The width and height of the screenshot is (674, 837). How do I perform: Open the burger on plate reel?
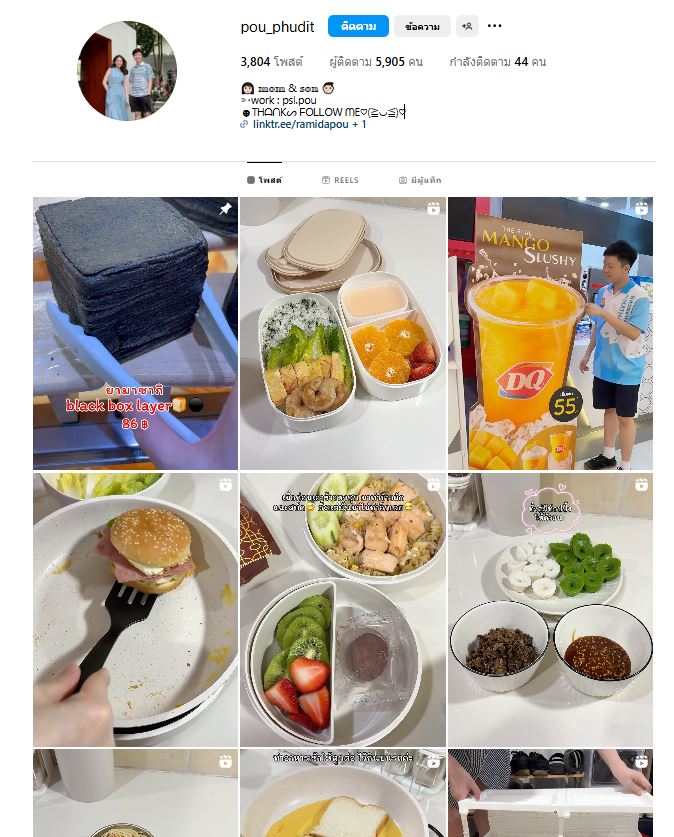(135, 609)
